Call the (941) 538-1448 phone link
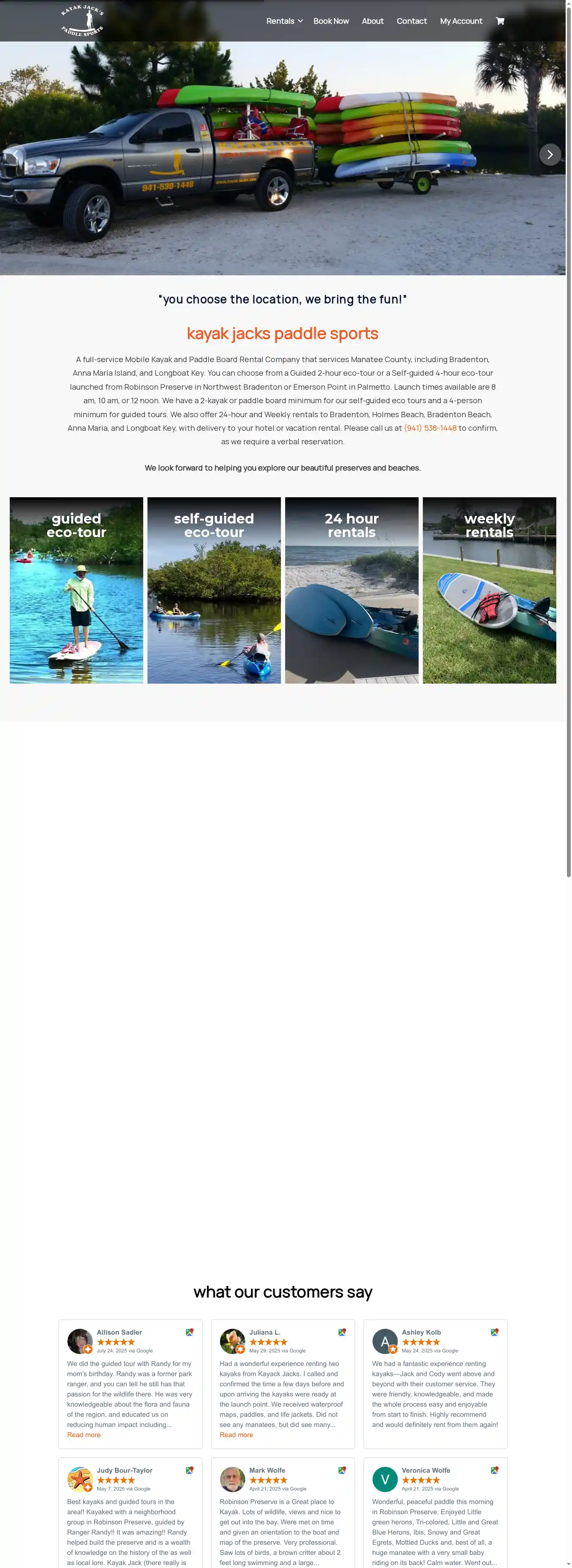 tap(430, 428)
